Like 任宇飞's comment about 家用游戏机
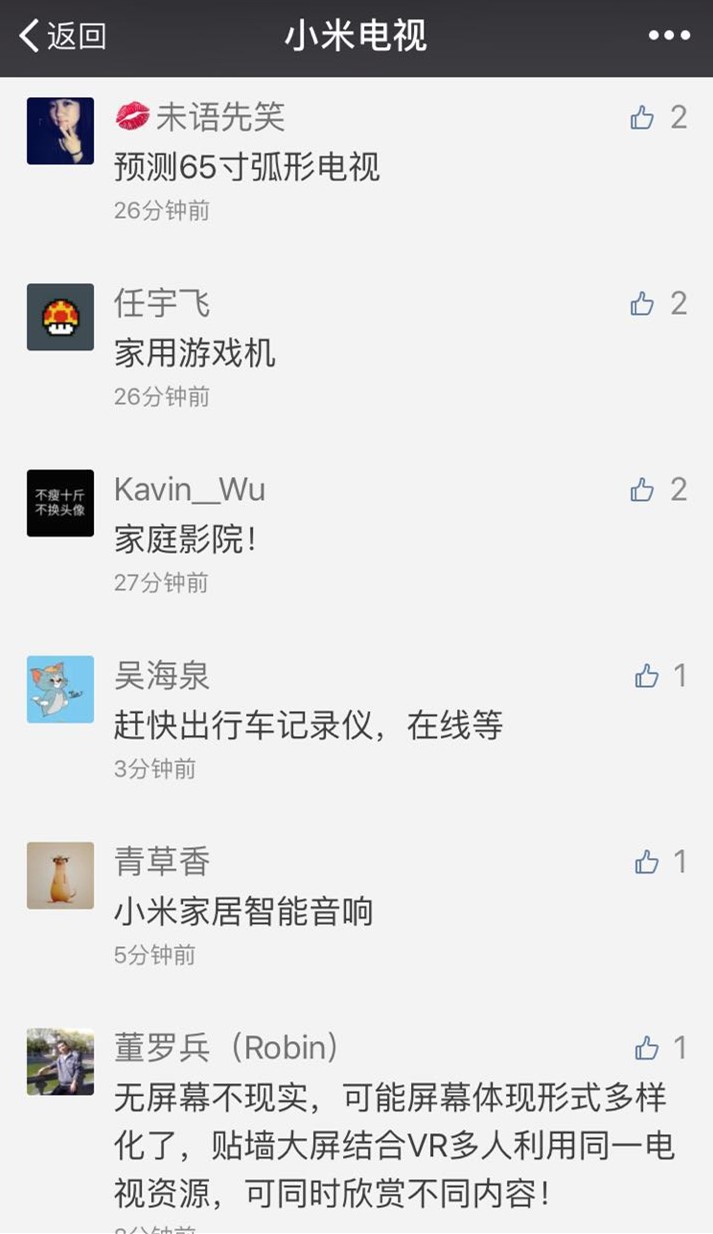 click(x=643, y=304)
